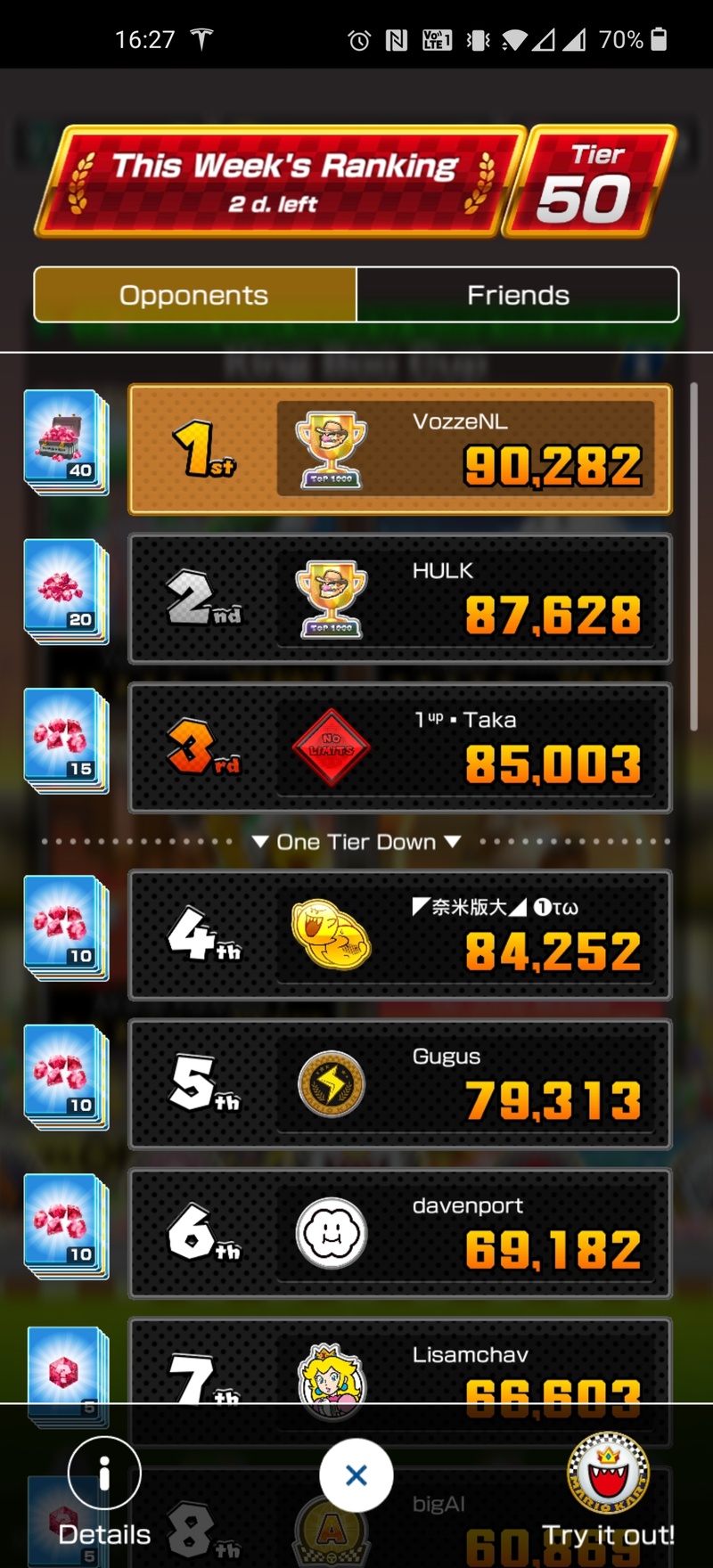Select the Opponents tab
Image resolution: width=713 pixels, height=1568 pixels.
coord(194,295)
